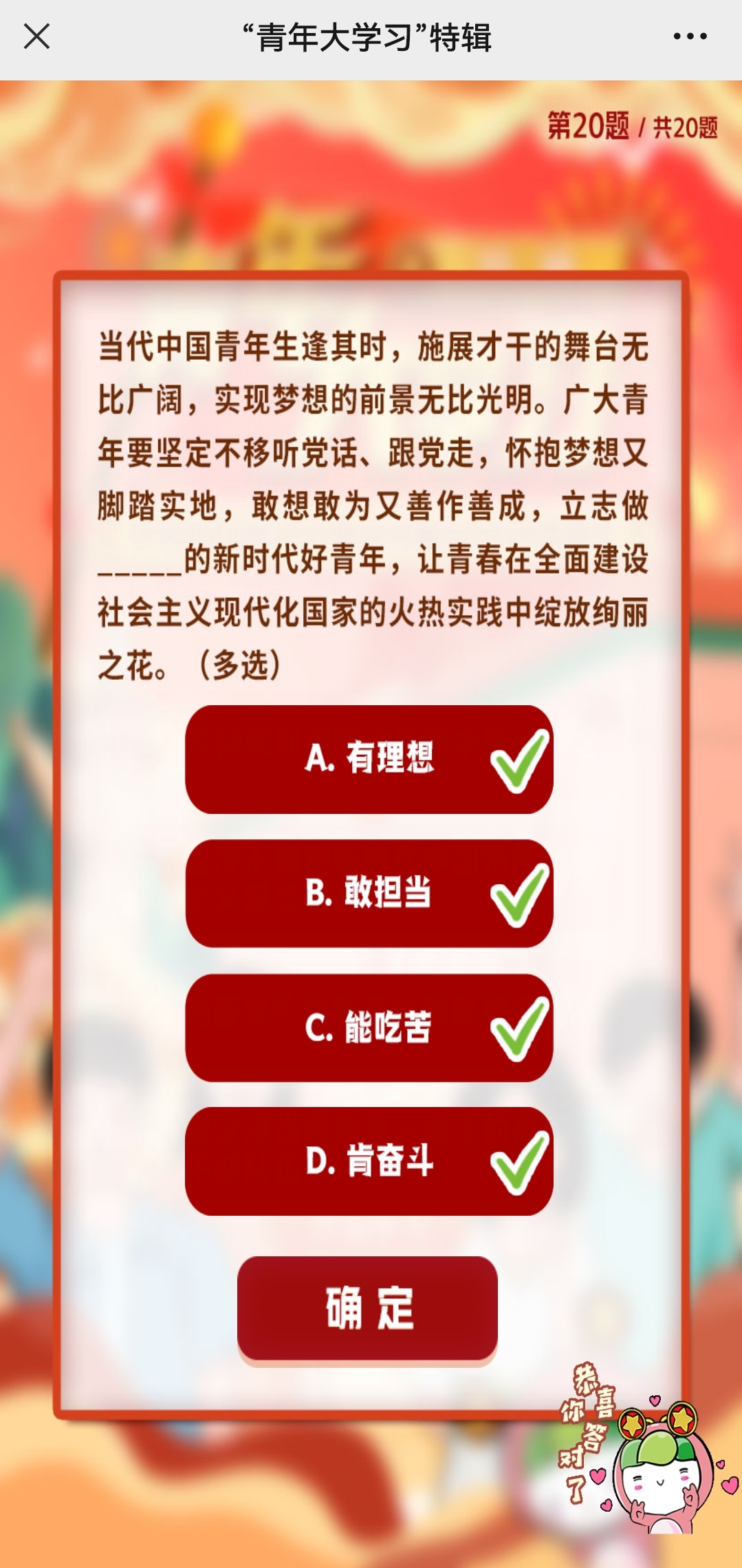The image size is (742, 1568).
Task: Select answer A. 有理想
Action: pos(369,759)
